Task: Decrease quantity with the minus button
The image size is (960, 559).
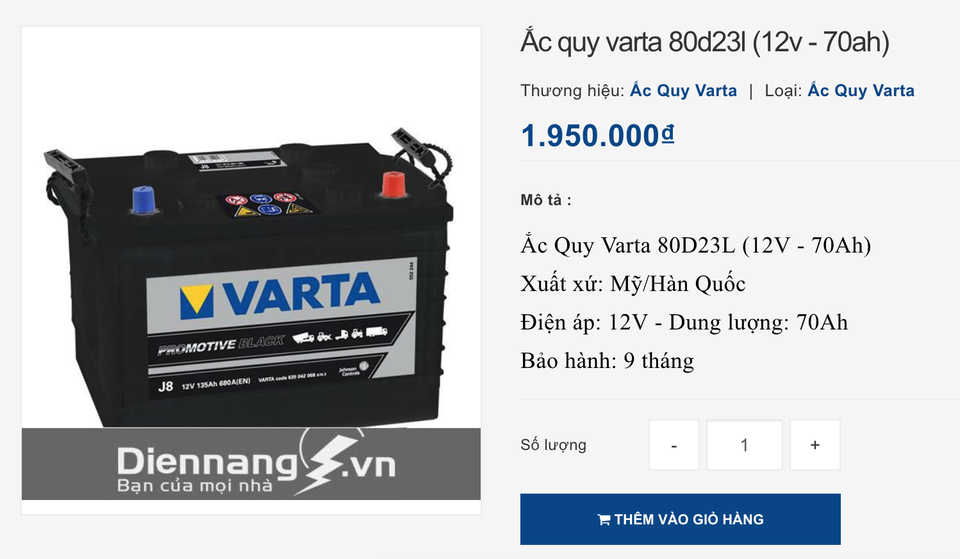Action: 674,445
